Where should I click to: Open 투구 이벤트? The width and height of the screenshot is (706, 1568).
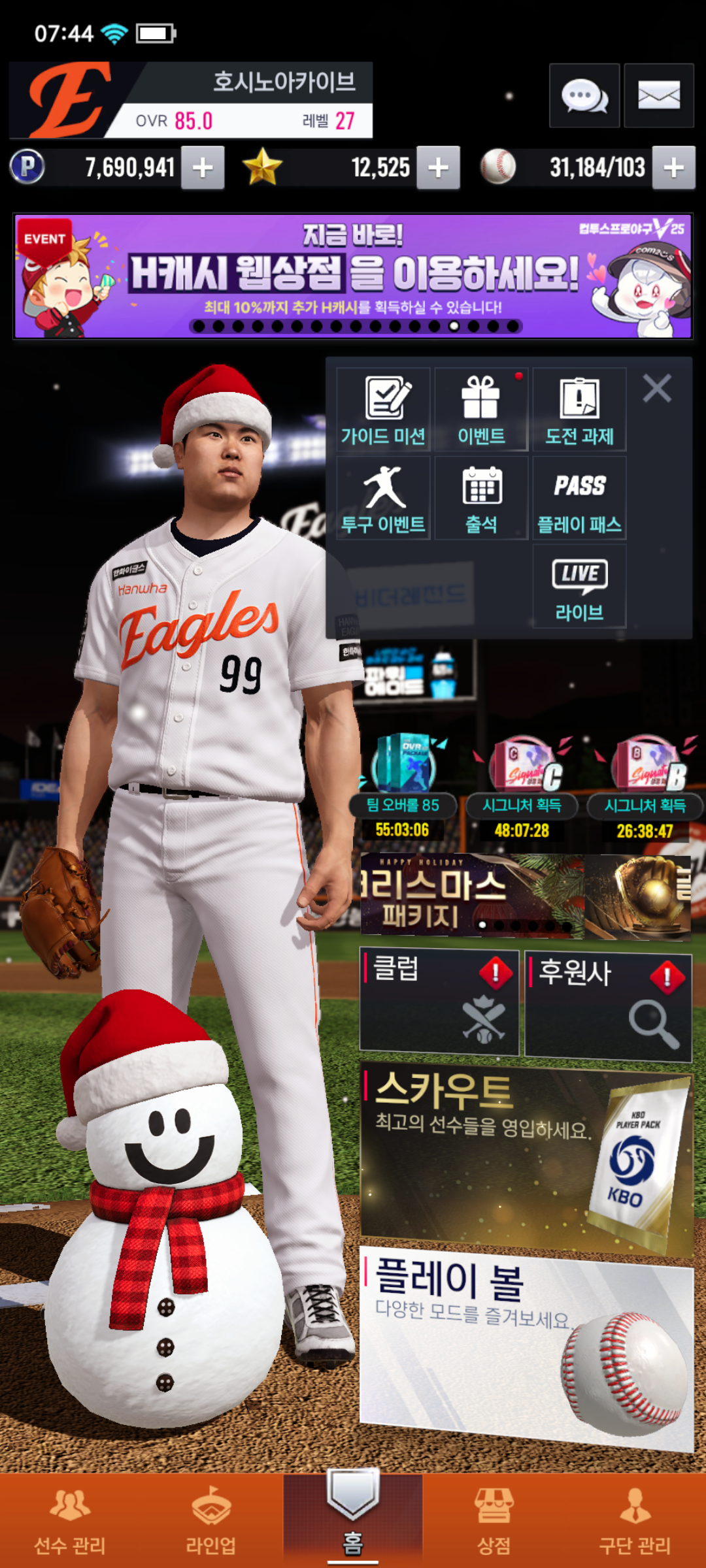point(383,498)
